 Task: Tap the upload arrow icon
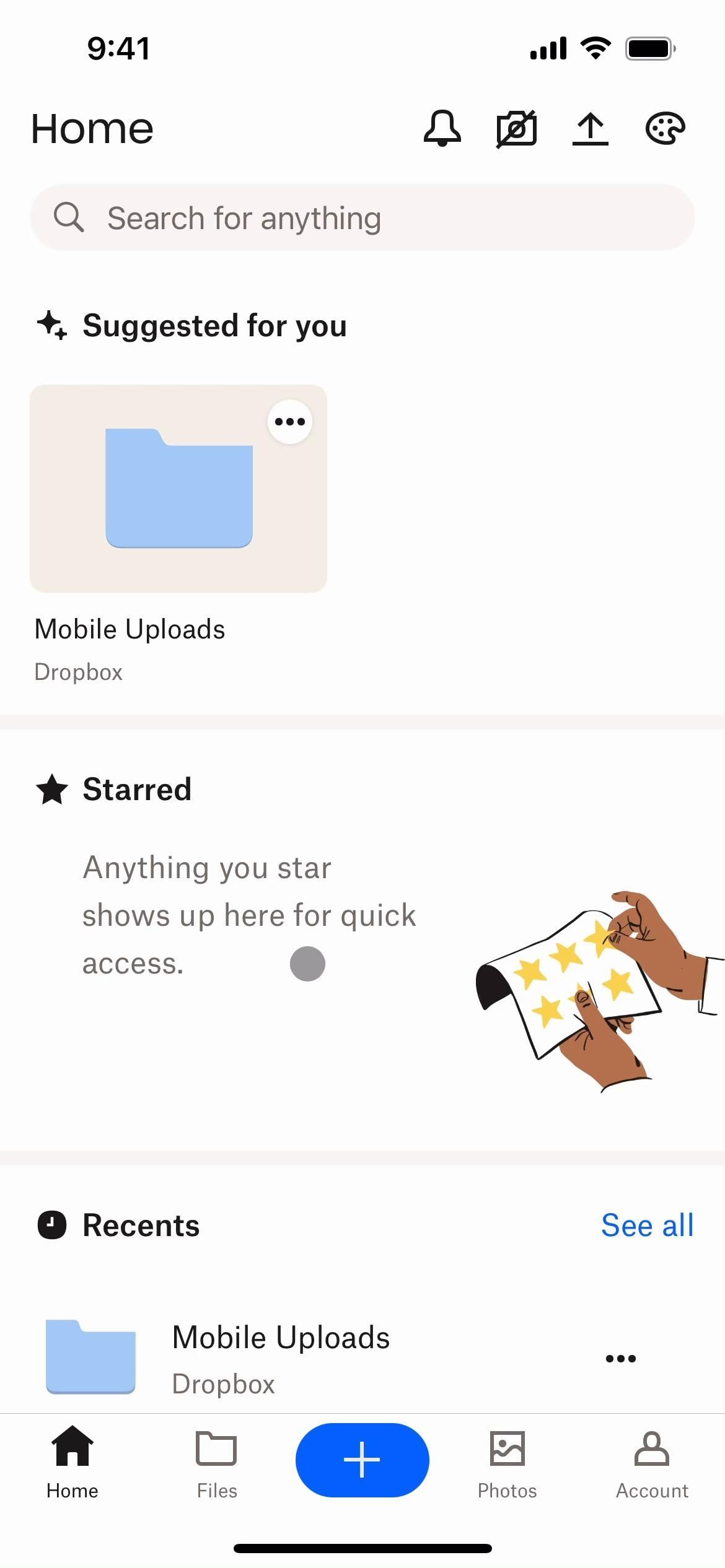click(x=591, y=129)
